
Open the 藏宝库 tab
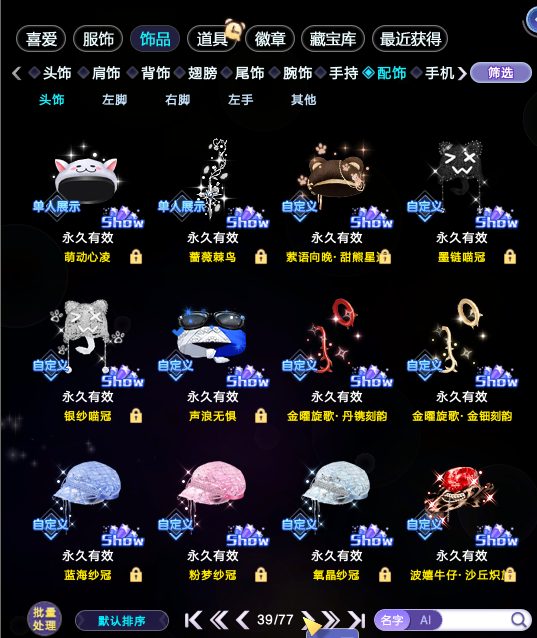[x=333, y=39]
